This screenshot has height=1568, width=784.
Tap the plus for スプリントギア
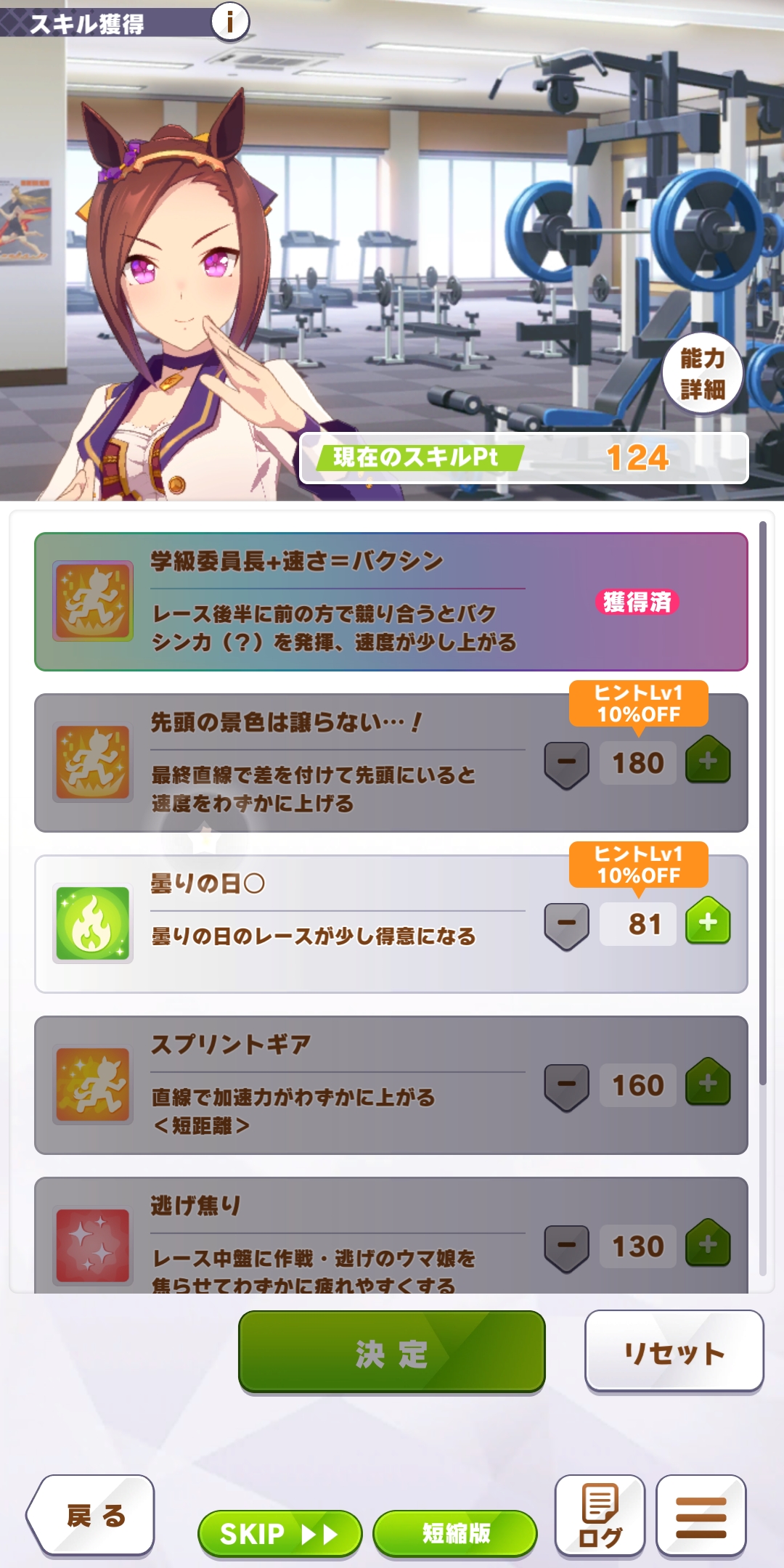click(708, 1082)
